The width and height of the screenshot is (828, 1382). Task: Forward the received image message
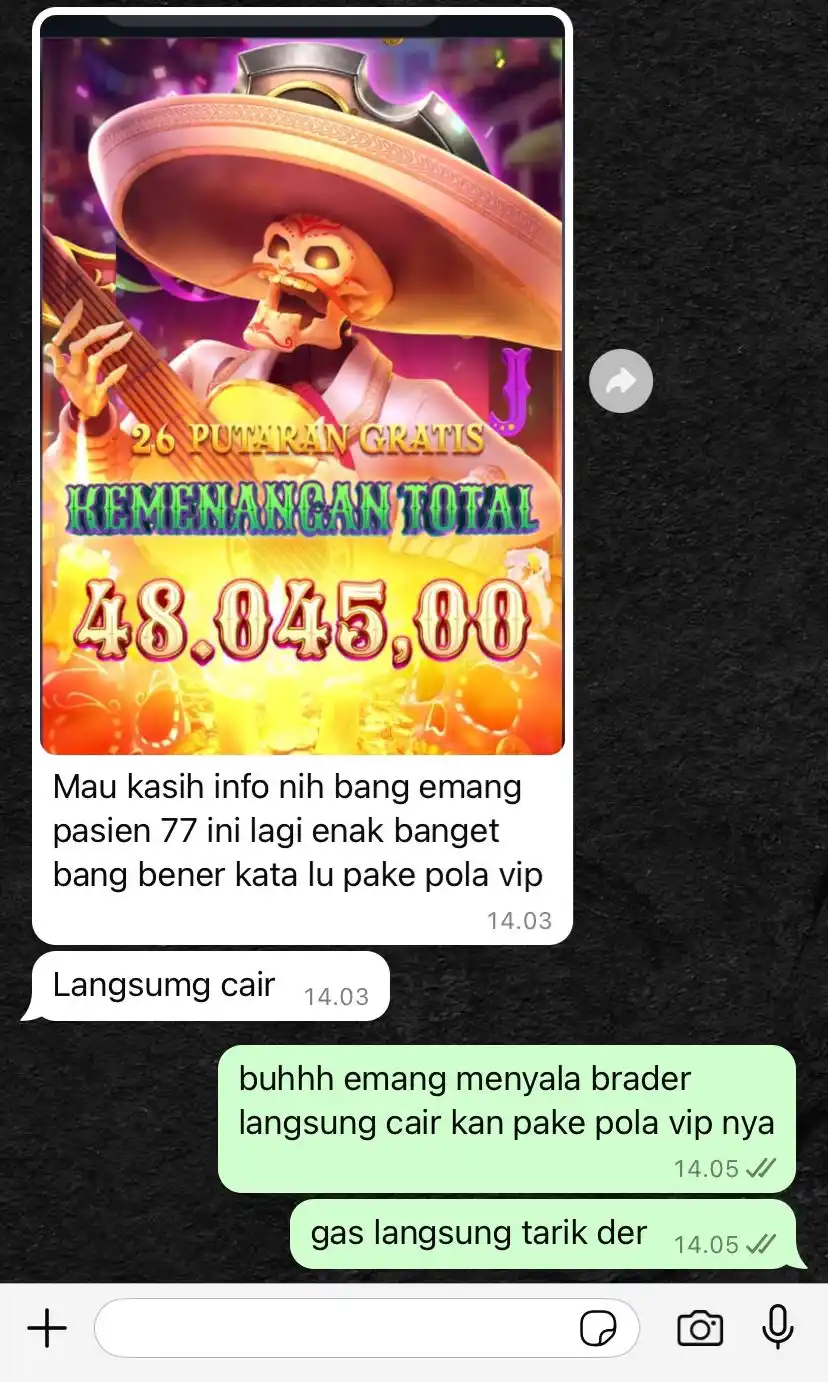click(x=621, y=380)
